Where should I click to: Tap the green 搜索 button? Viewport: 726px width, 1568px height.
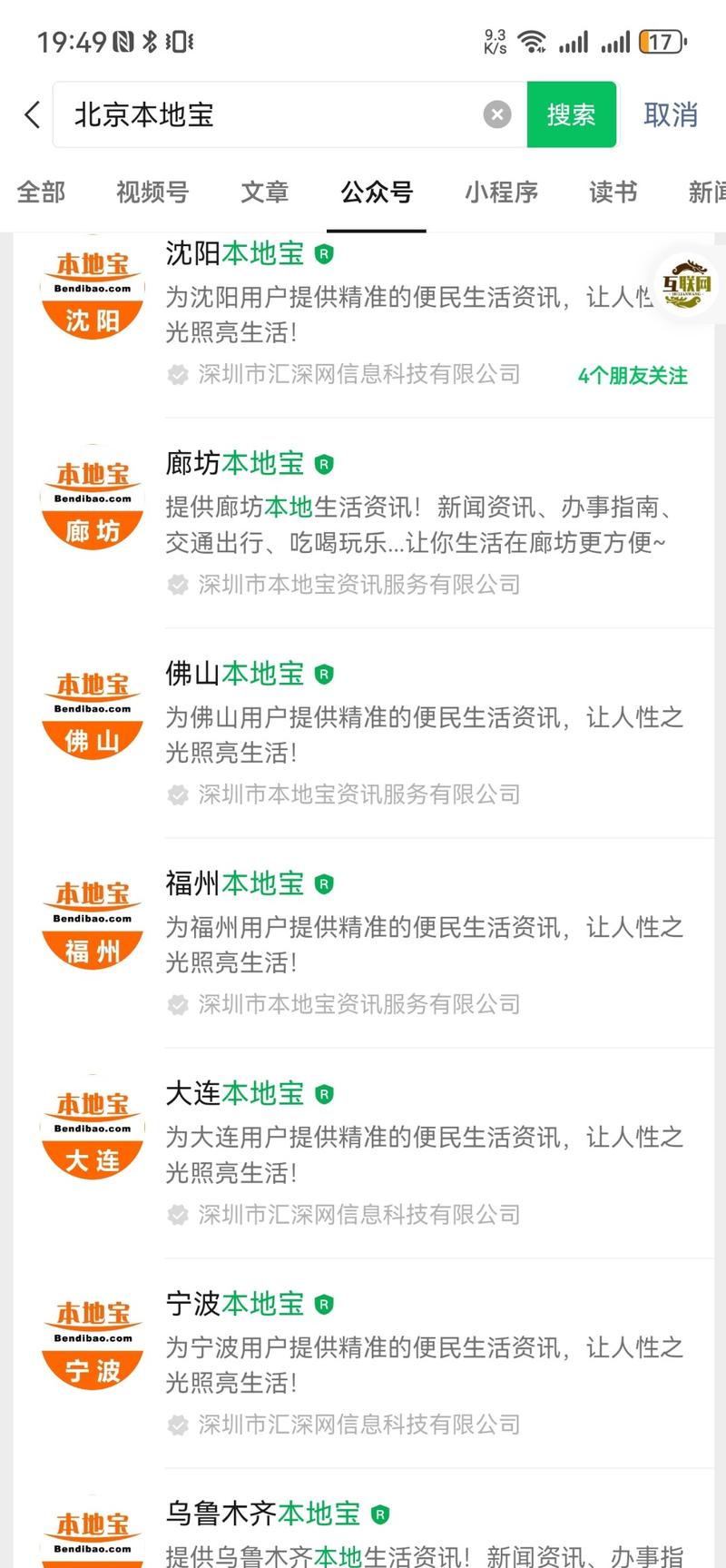[x=571, y=114]
